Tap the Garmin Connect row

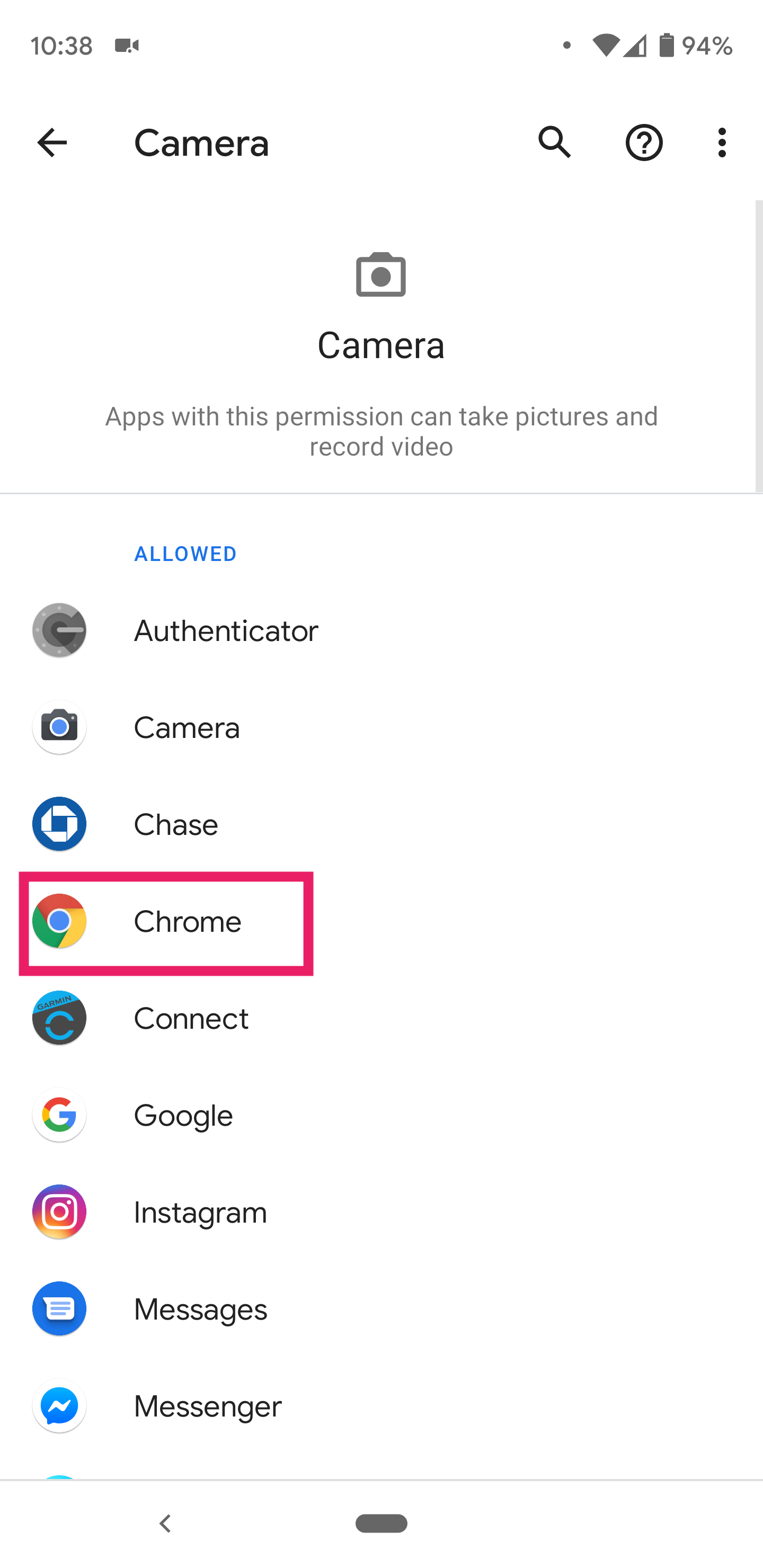pos(191,1018)
